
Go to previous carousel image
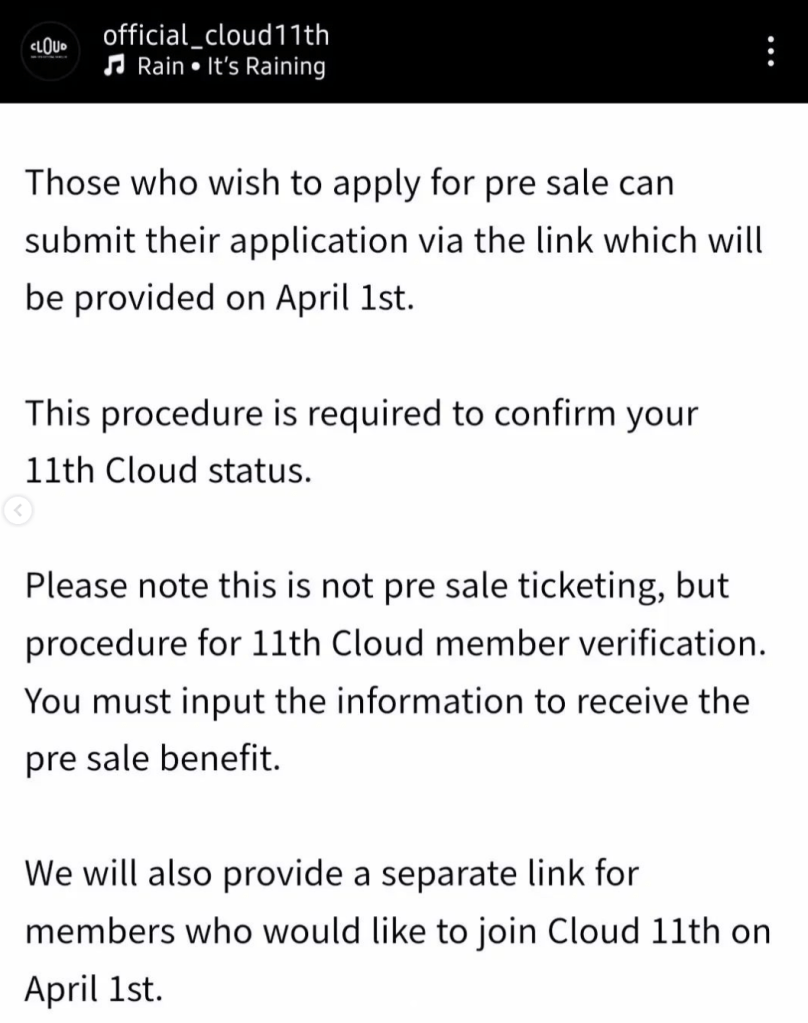coord(16,512)
